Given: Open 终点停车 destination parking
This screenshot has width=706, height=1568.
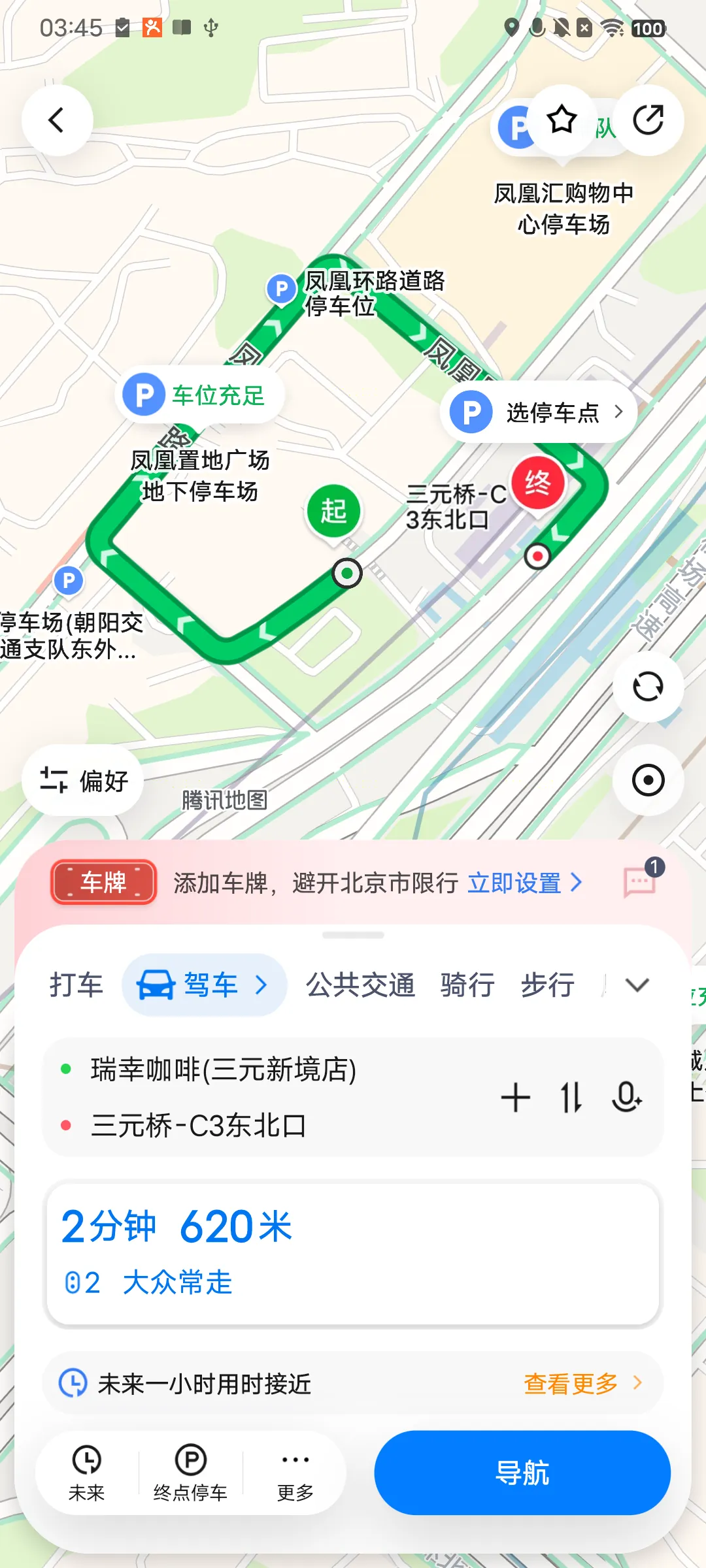Looking at the screenshot, I should tap(190, 1473).
